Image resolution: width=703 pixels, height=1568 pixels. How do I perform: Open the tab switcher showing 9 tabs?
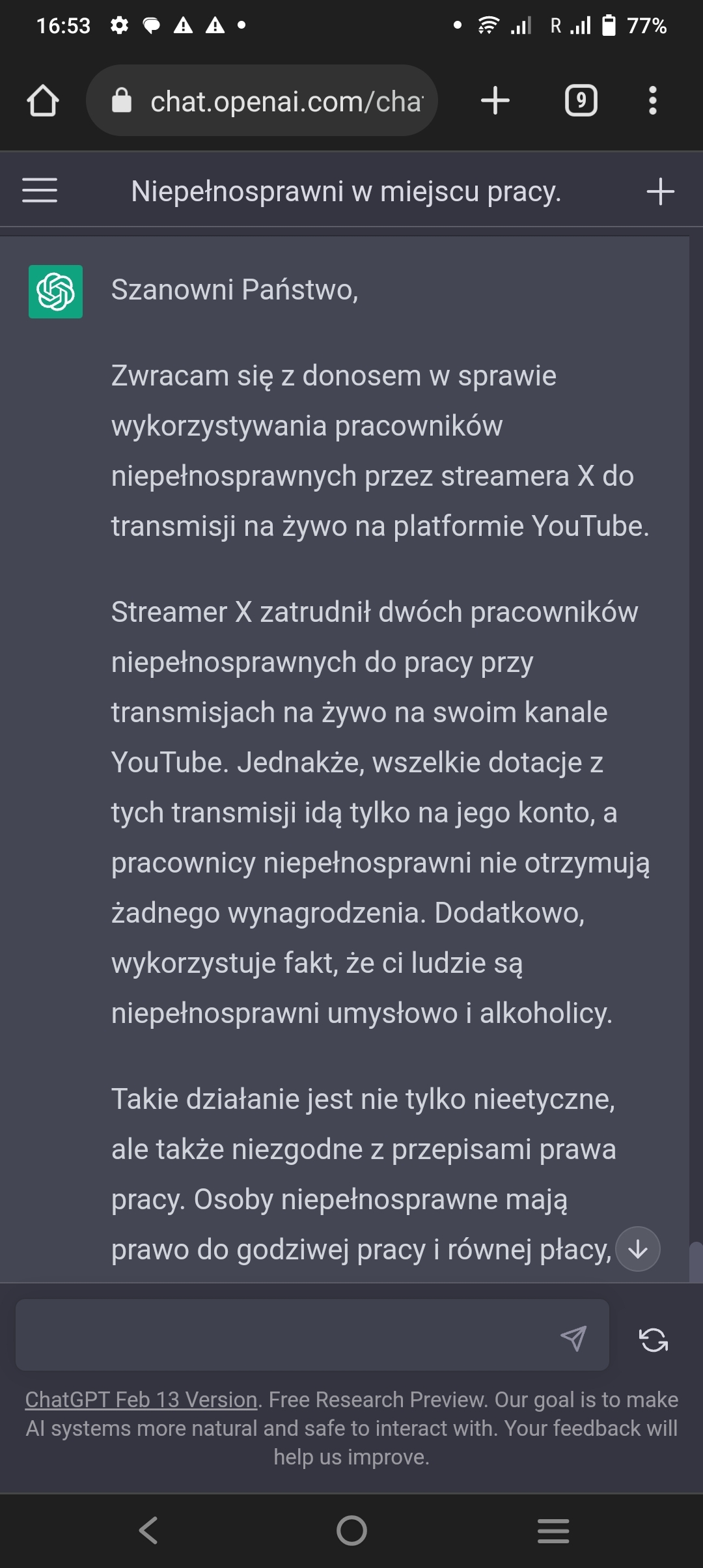tap(581, 101)
